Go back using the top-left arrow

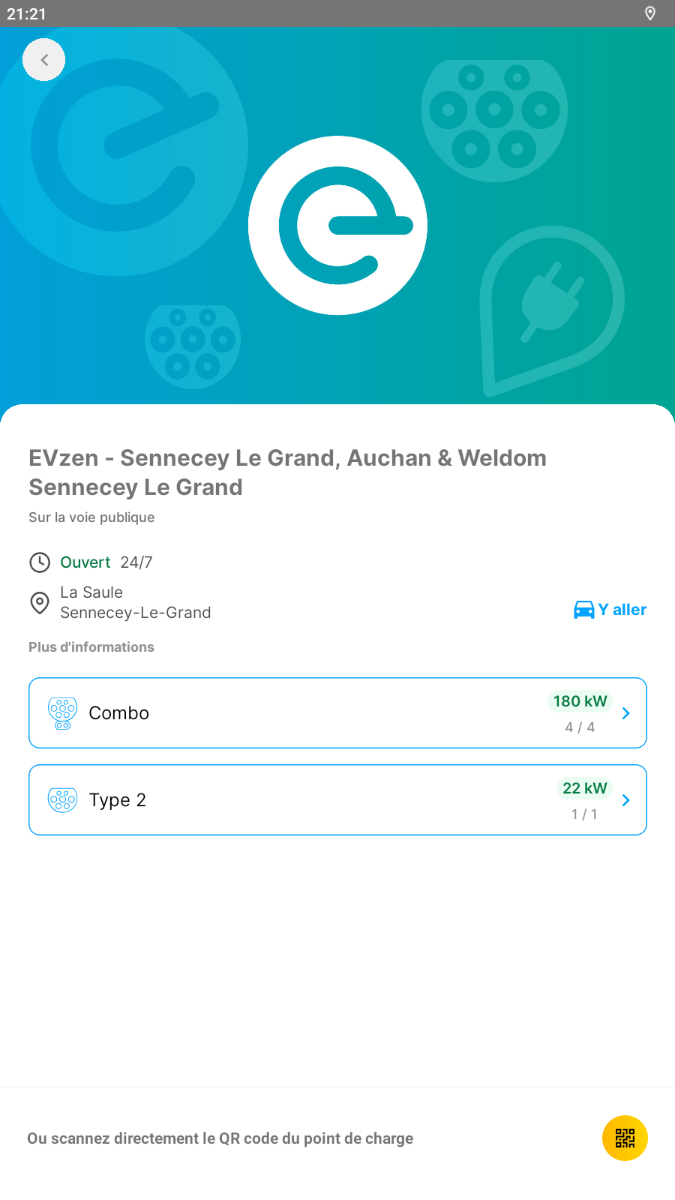(44, 60)
